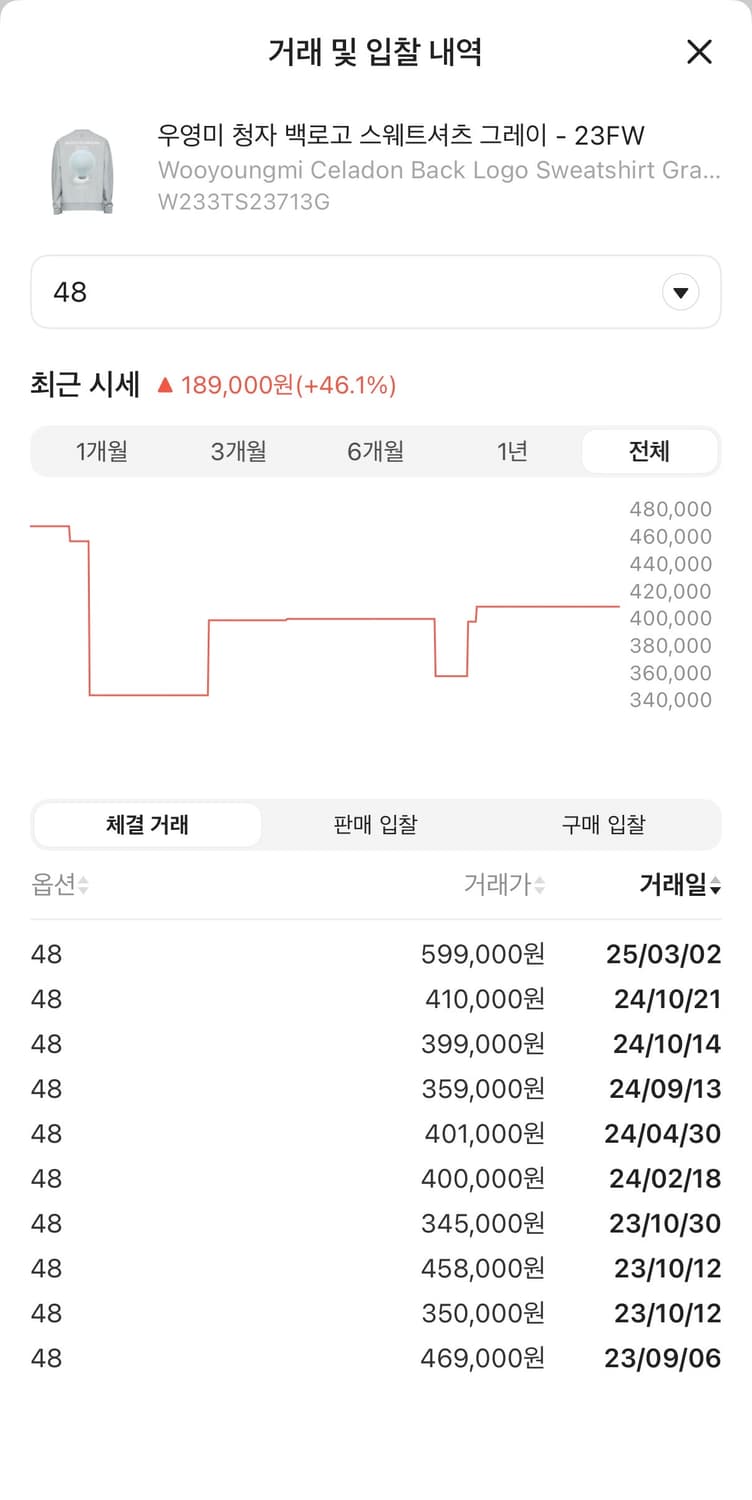
Task: Select the 전체 chart period
Action: click(x=650, y=451)
